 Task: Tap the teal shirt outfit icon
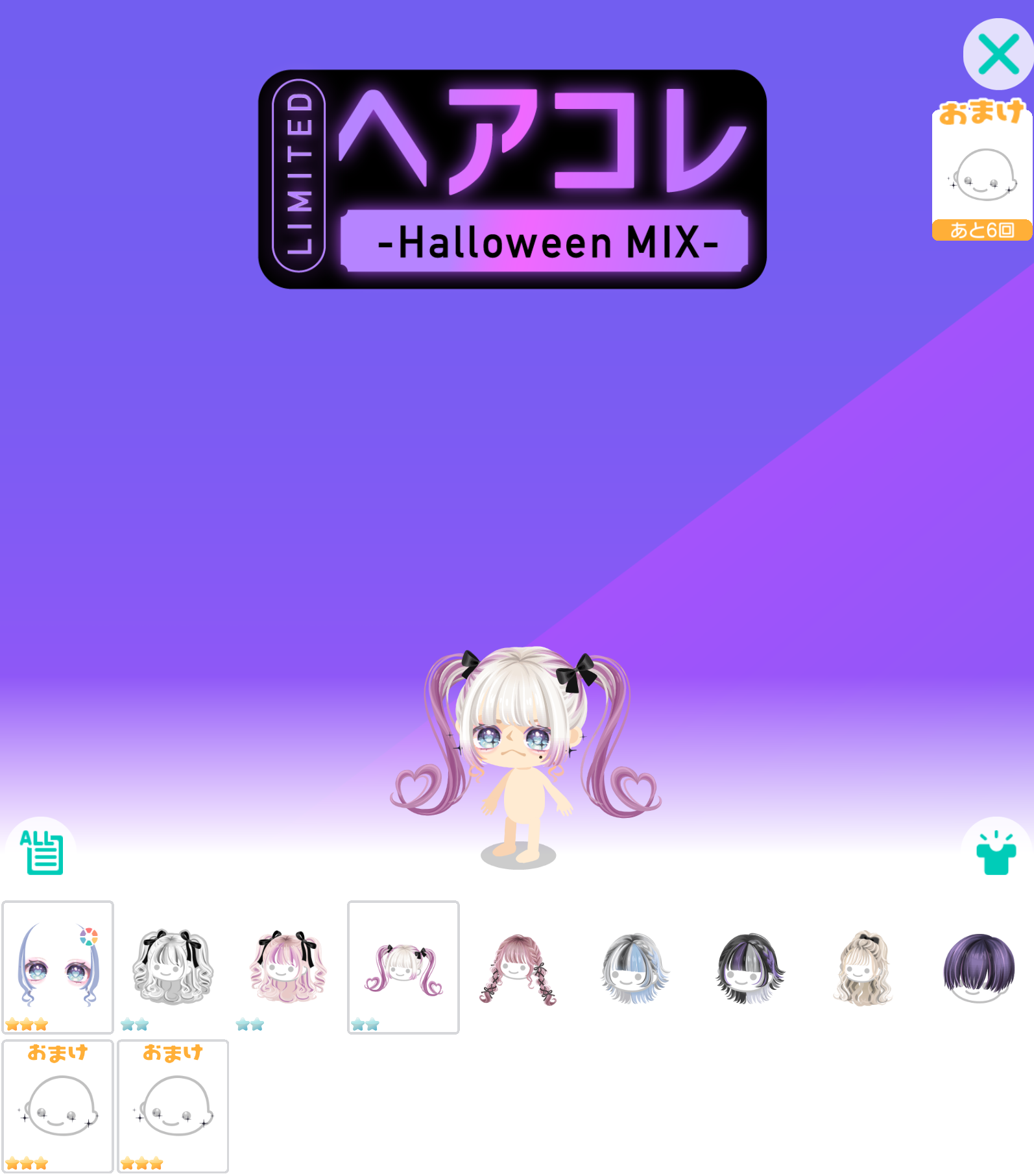pyautogui.click(x=996, y=852)
